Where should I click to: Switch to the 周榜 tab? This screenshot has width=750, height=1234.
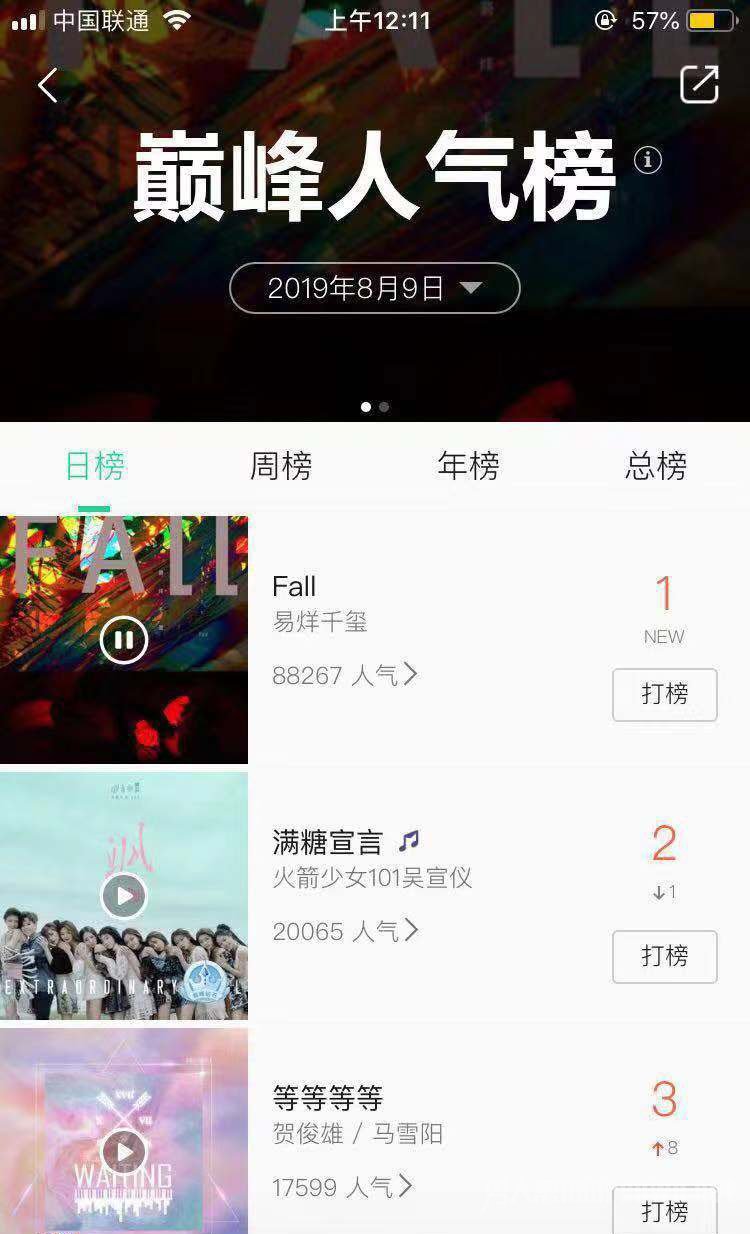pyautogui.click(x=281, y=466)
